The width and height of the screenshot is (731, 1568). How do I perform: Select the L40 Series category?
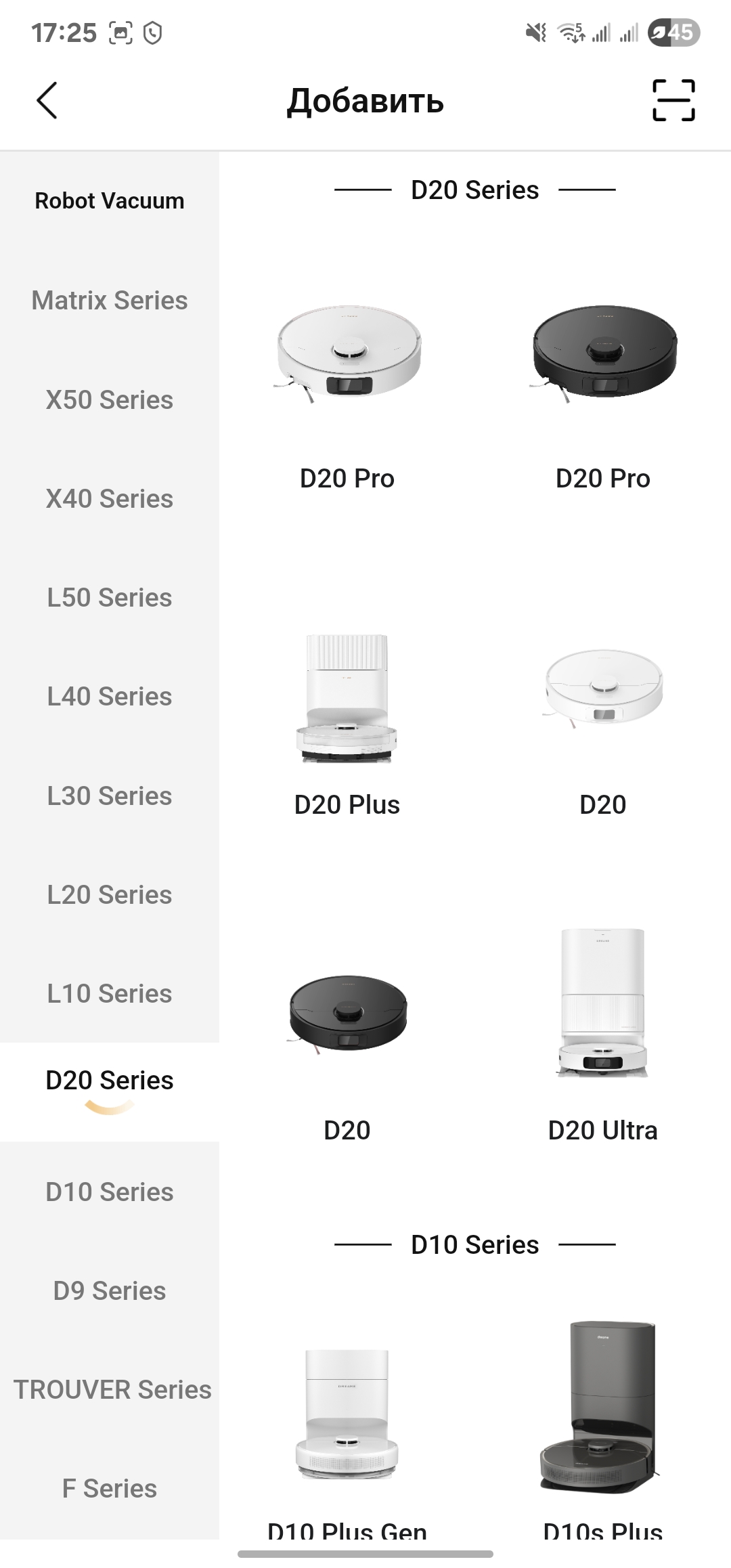coord(110,696)
